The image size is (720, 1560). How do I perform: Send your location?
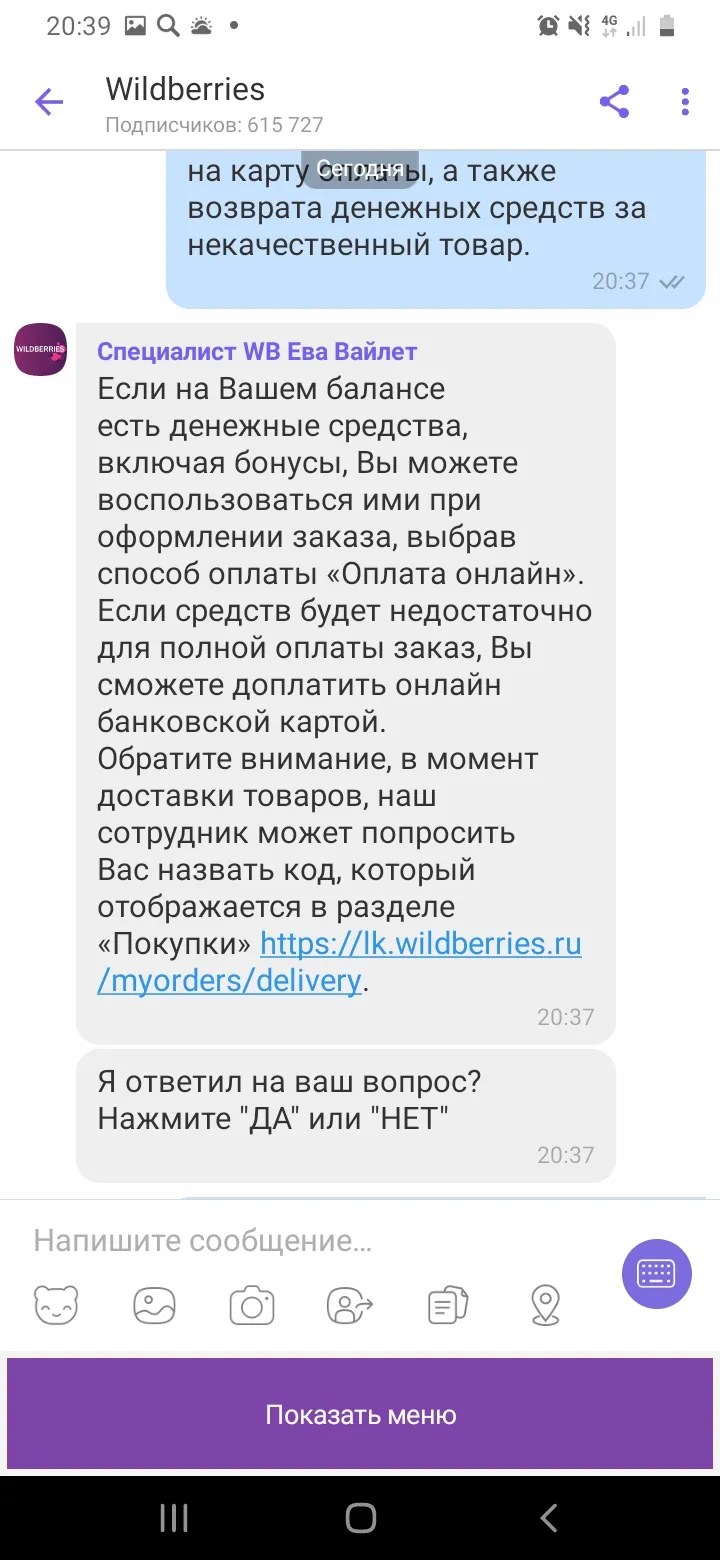(545, 1305)
